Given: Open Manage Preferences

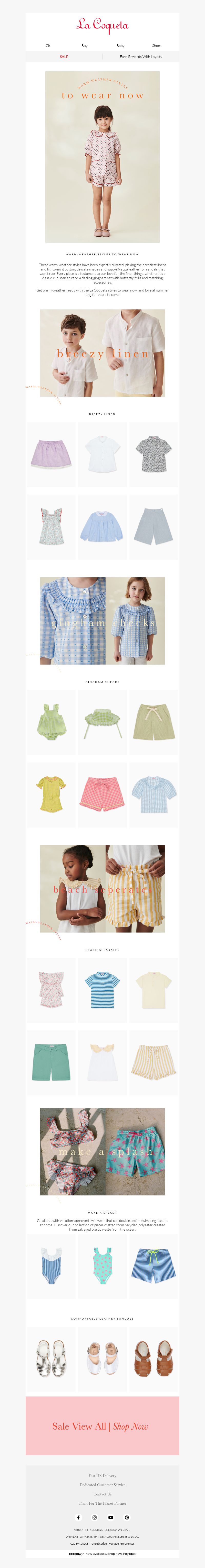Looking at the screenshot, I should [x=122, y=1544].
